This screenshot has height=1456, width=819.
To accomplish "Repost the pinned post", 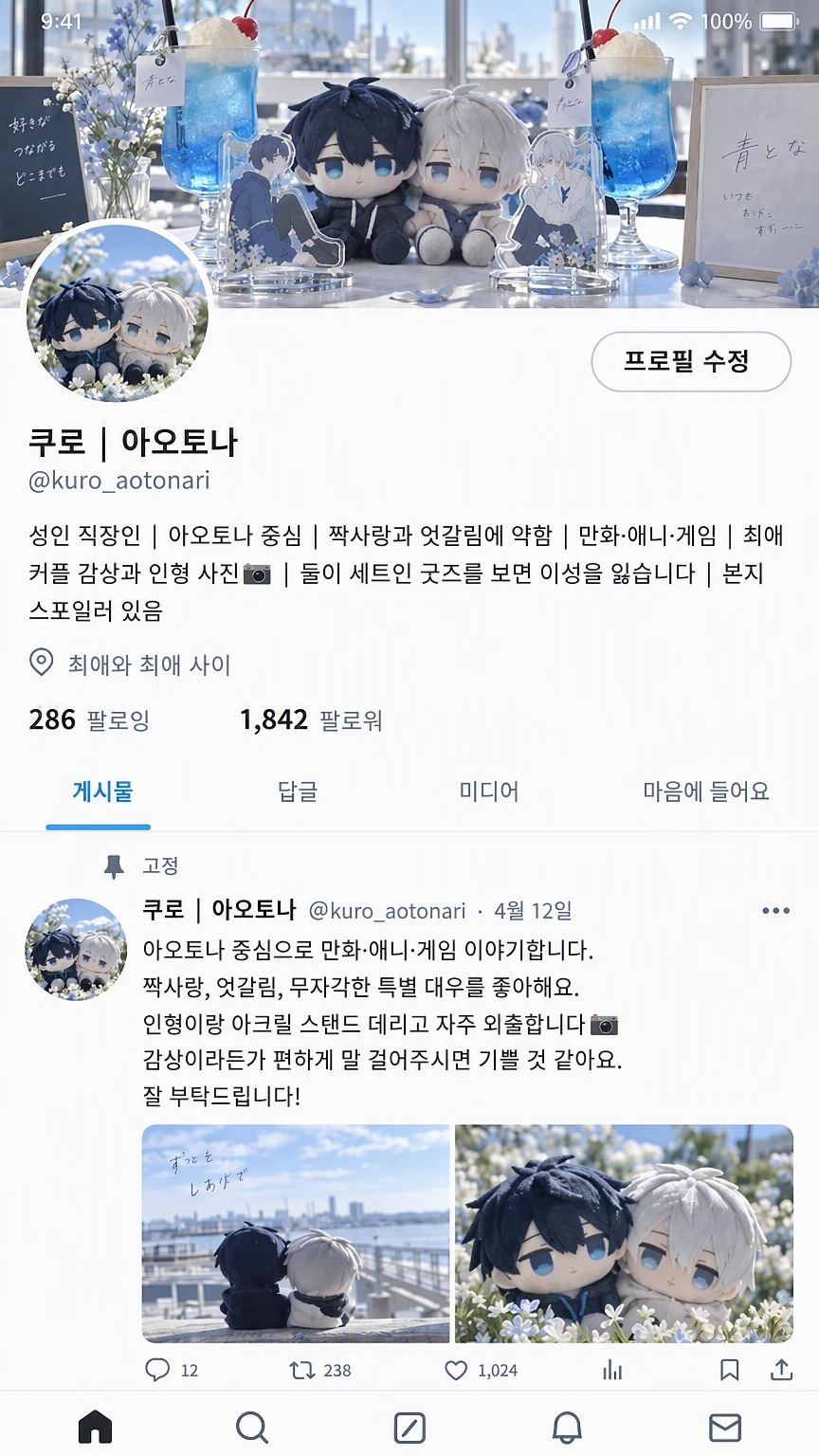I will click(x=319, y=1370).
